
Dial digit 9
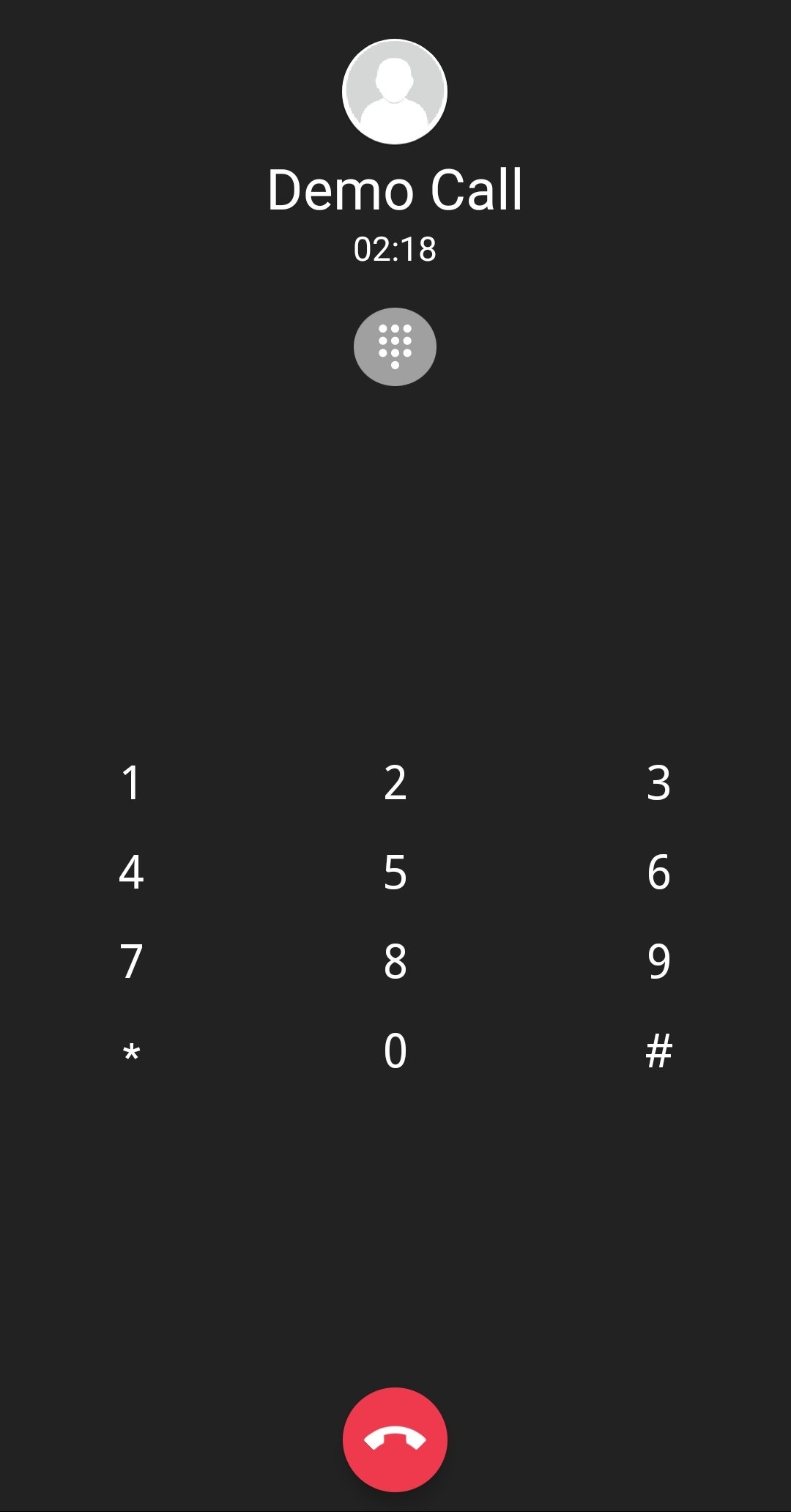(658, 961)
